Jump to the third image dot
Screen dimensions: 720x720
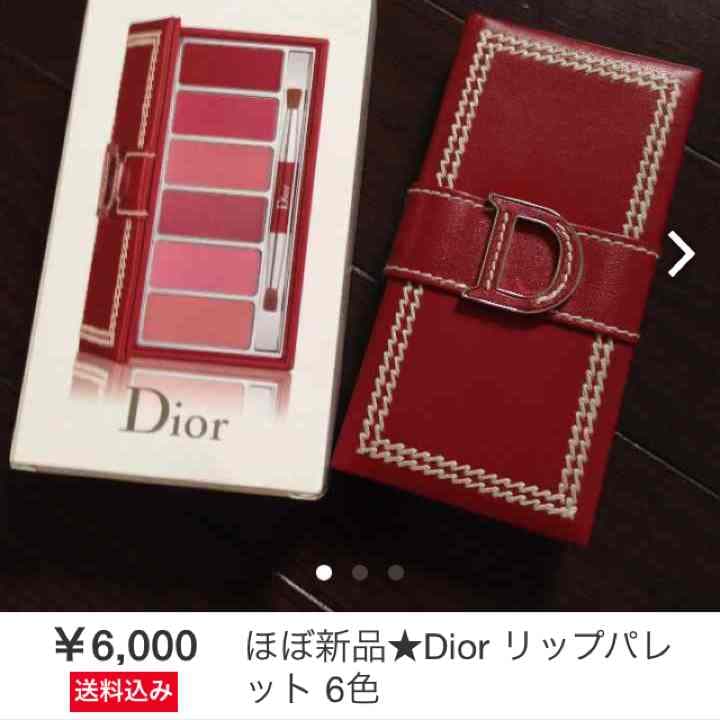click(x=395, y=572)
